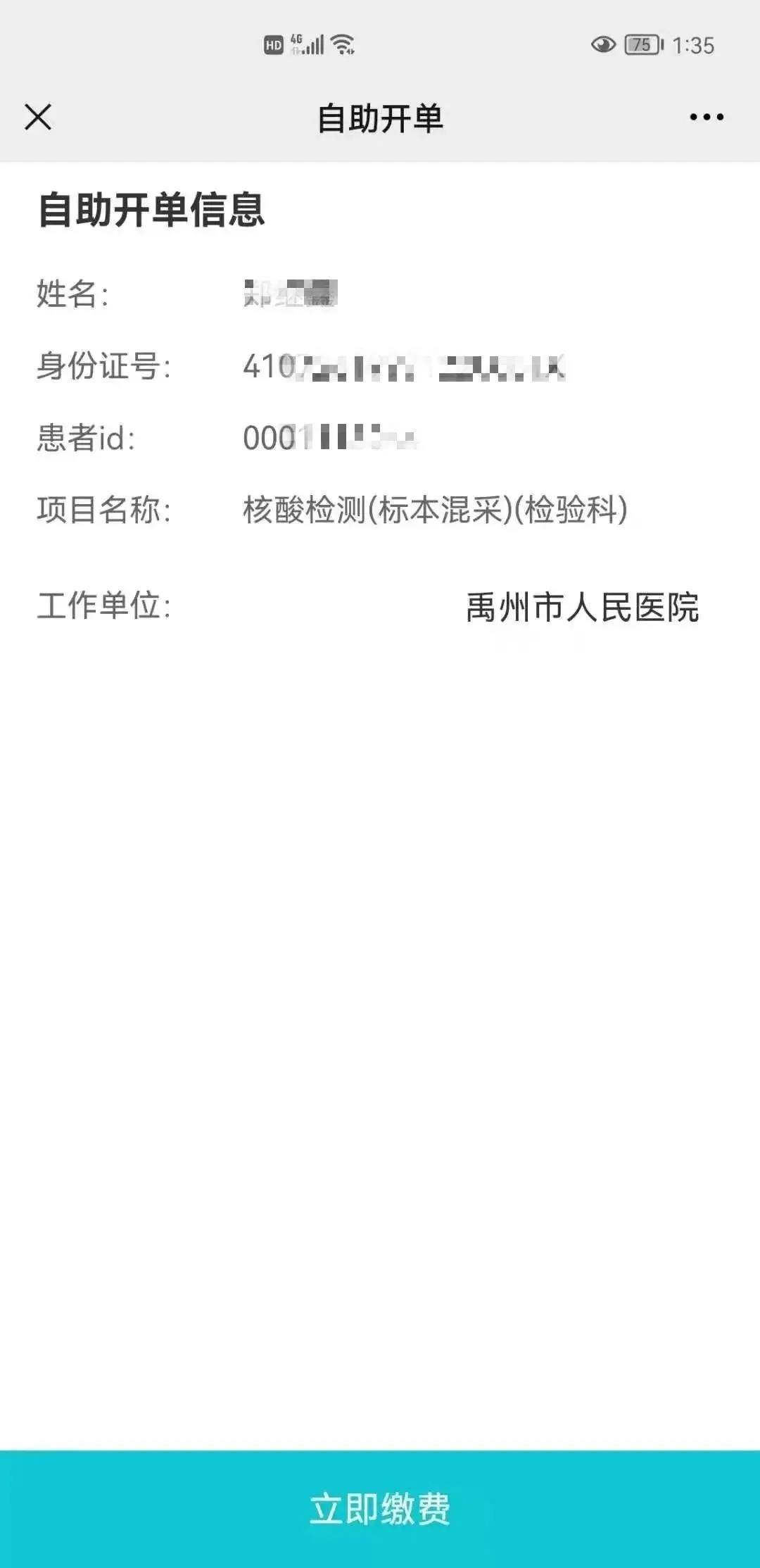Open the three-dot overflow menu
Image resolution: width=760 pixels, height=1568 pixels.
[707, 117]
